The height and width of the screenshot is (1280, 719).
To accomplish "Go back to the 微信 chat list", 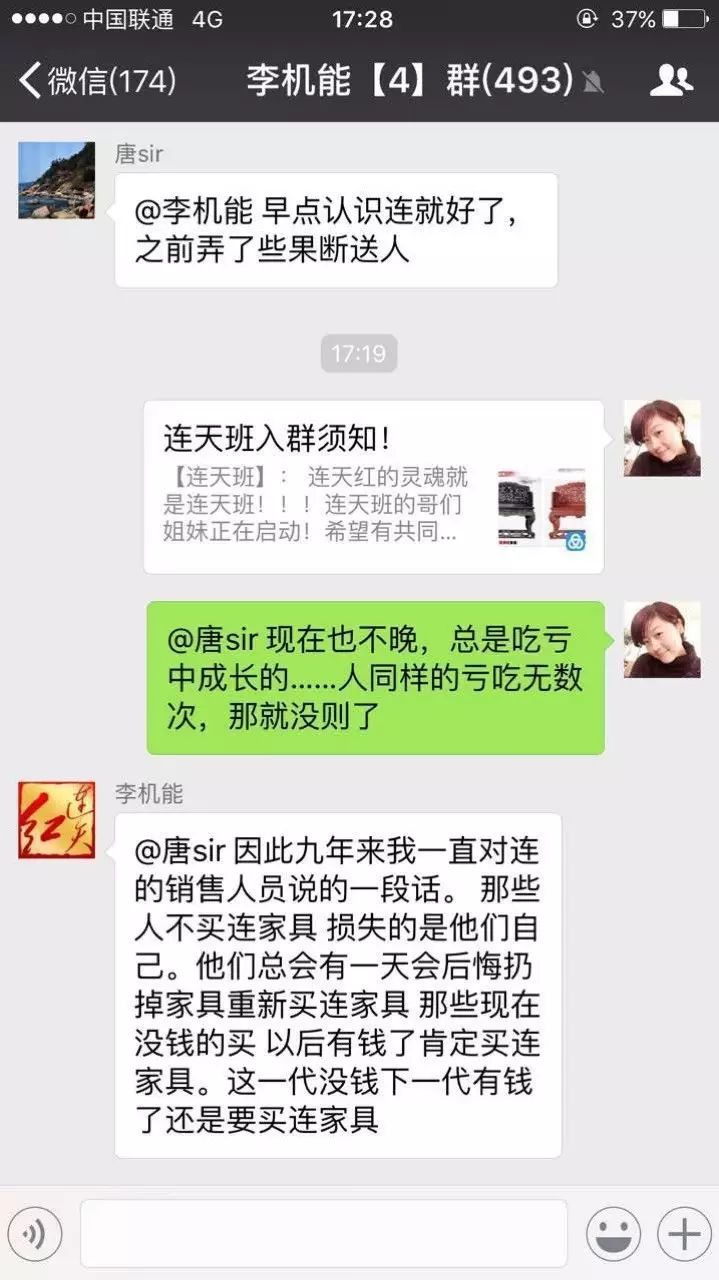I will 96,80.
